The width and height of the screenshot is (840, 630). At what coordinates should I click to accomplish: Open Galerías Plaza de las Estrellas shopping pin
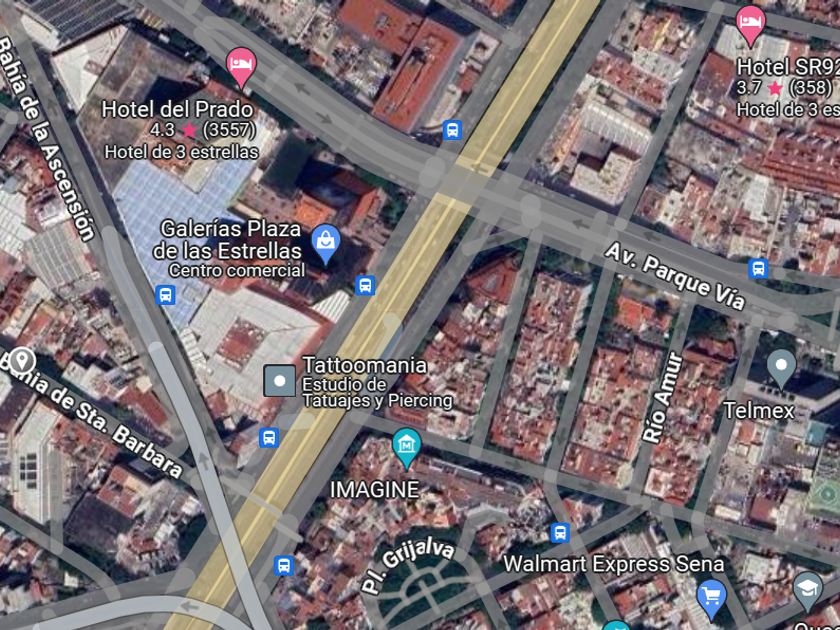[326, 244]
